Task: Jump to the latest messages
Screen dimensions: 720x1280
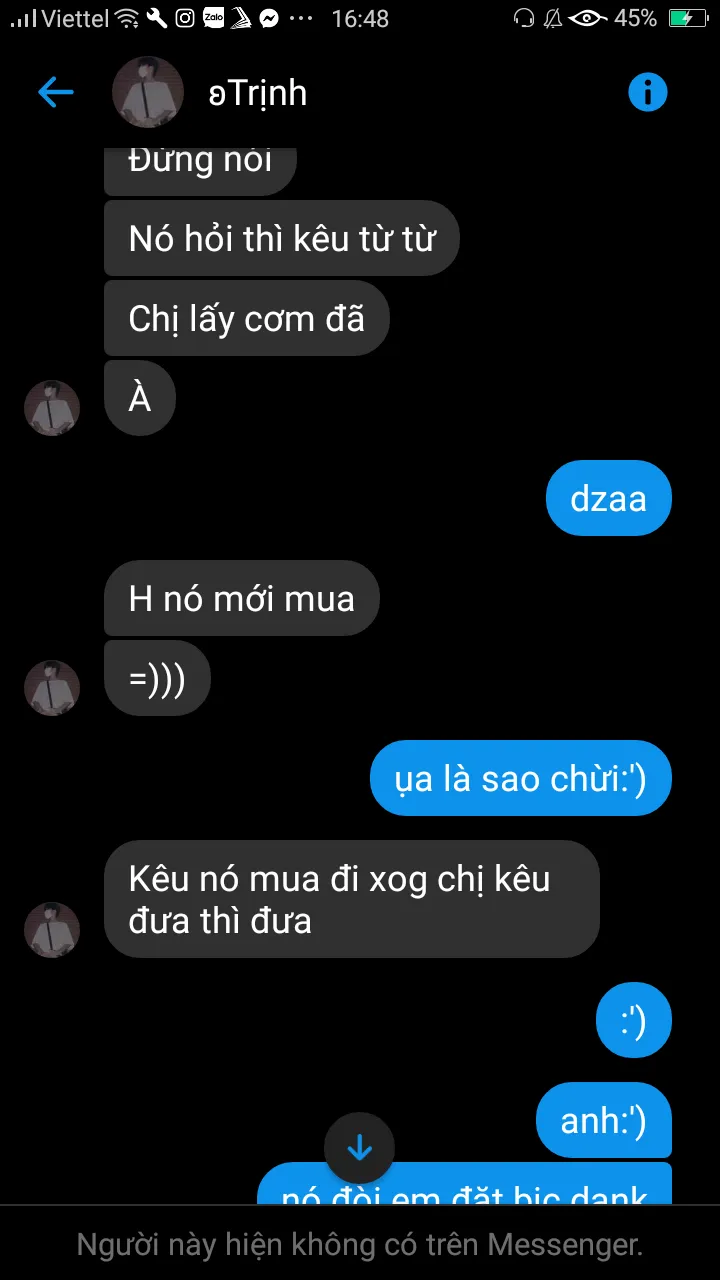Action: coord(359,1148)
